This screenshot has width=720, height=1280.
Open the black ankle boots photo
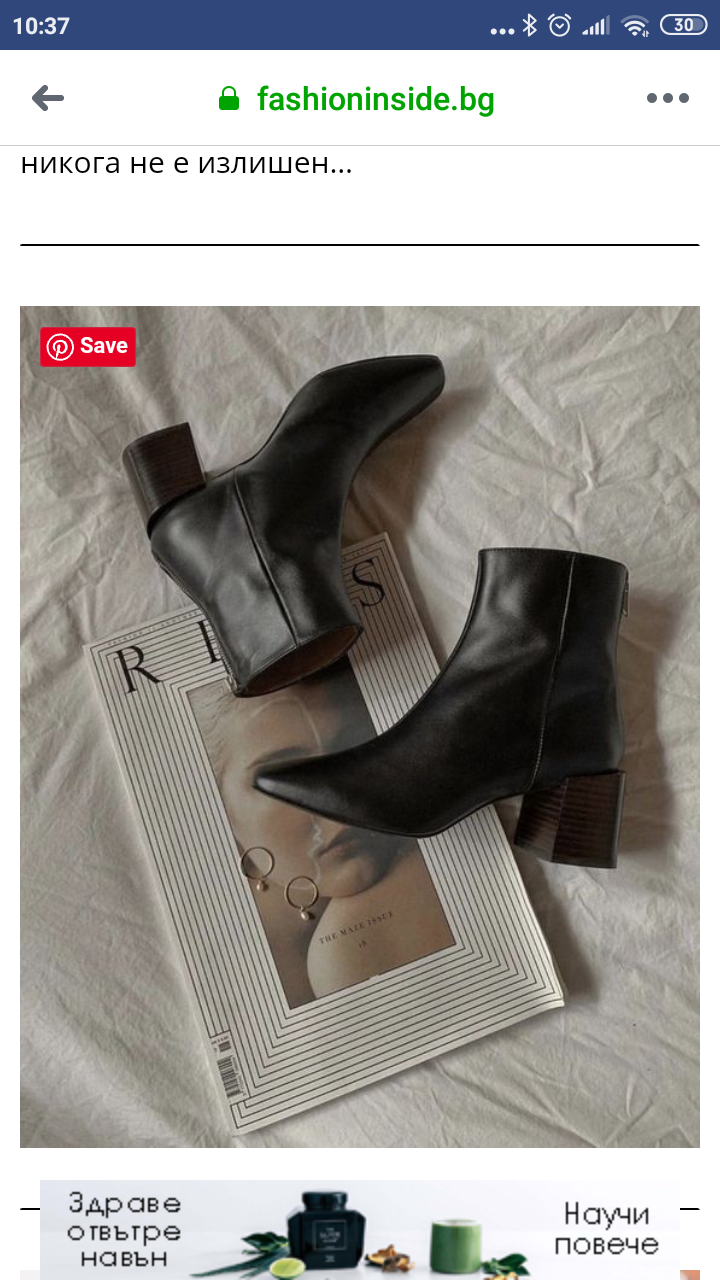pyautogui.click(x=360, y=726)
